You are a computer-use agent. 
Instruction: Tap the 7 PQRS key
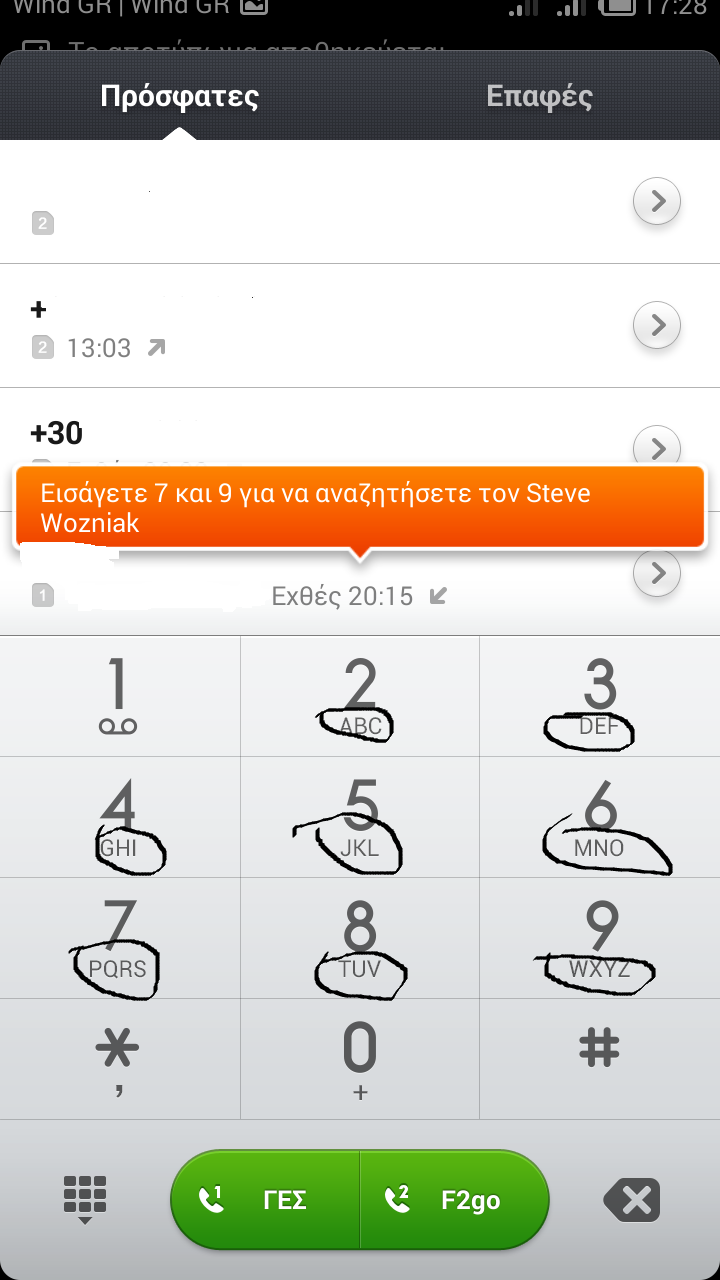119,939
